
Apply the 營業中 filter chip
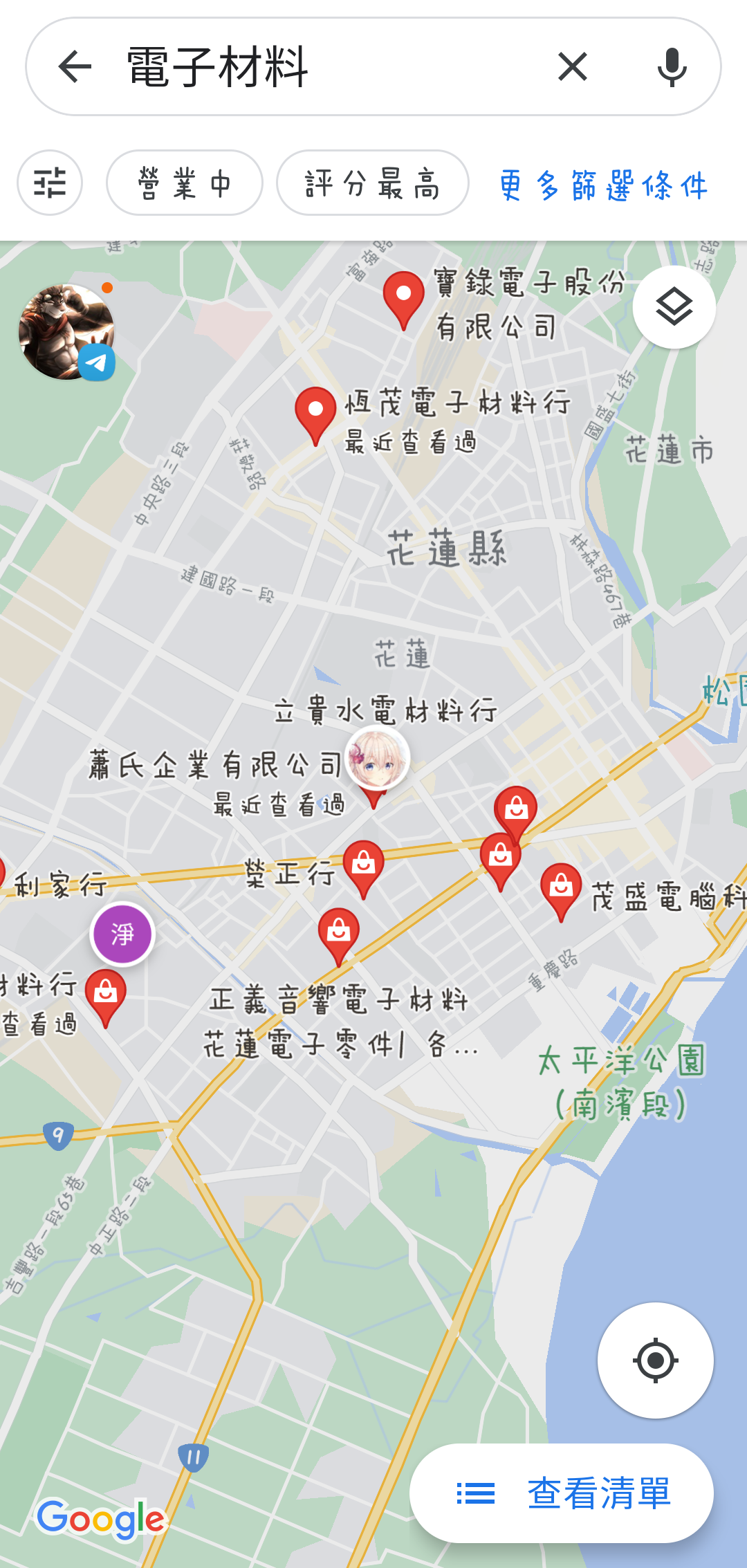click(x=184, y=183)
